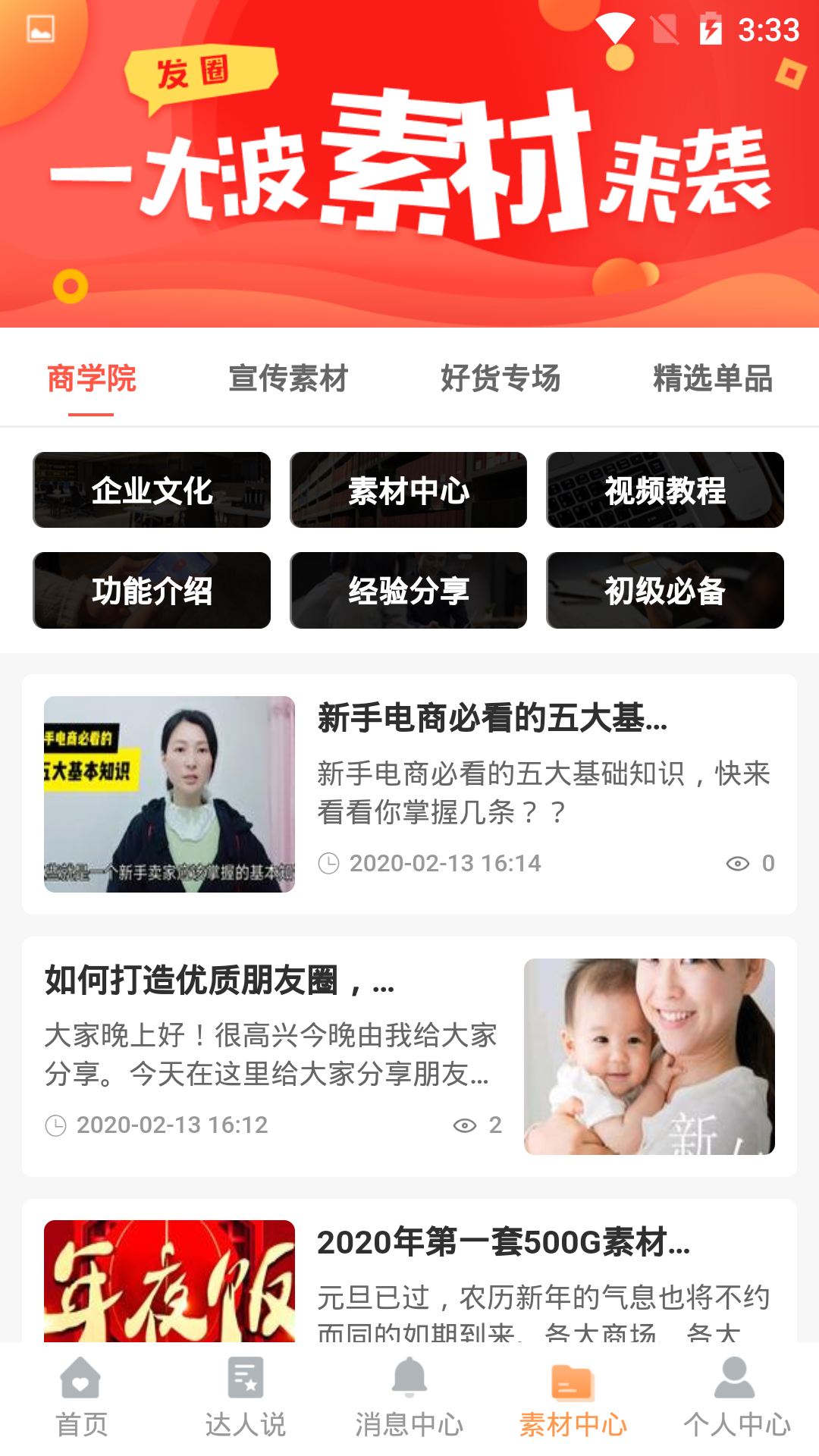Tap 素材中心 in the bottom navigation
Screen dimensions: 819x1456
click(573, 1398)
